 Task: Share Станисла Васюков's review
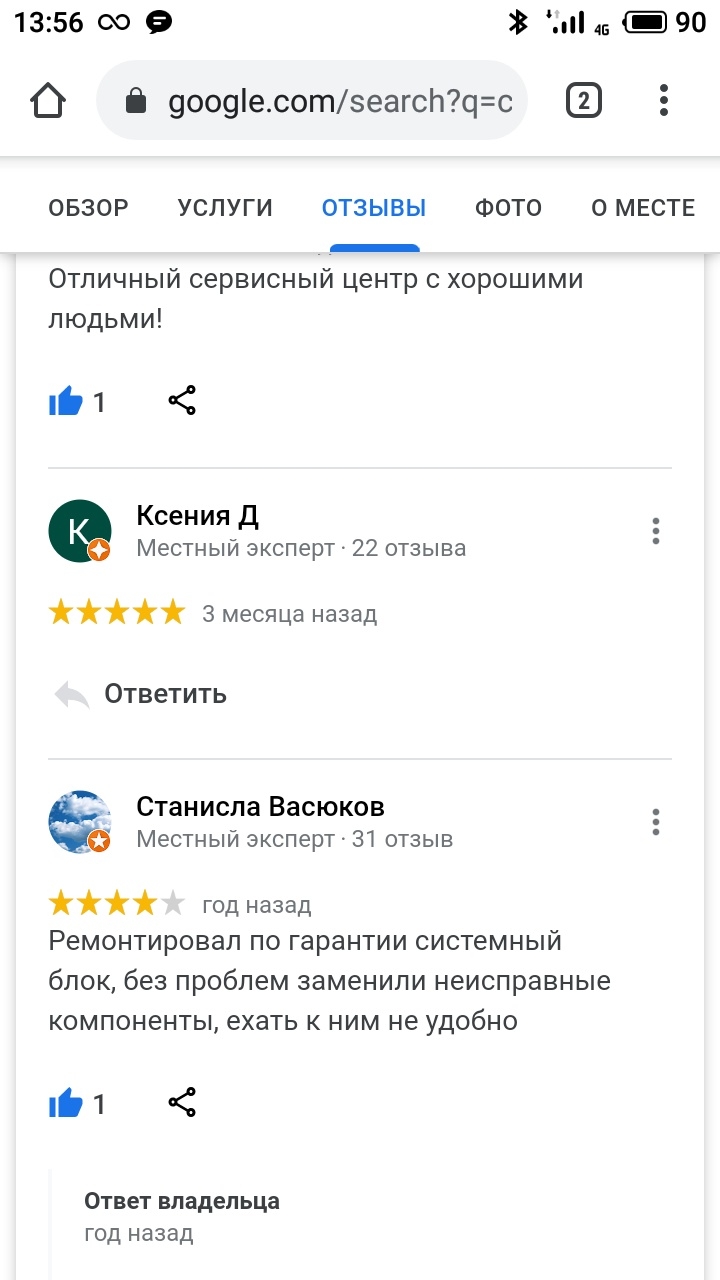click(182, 1103)
